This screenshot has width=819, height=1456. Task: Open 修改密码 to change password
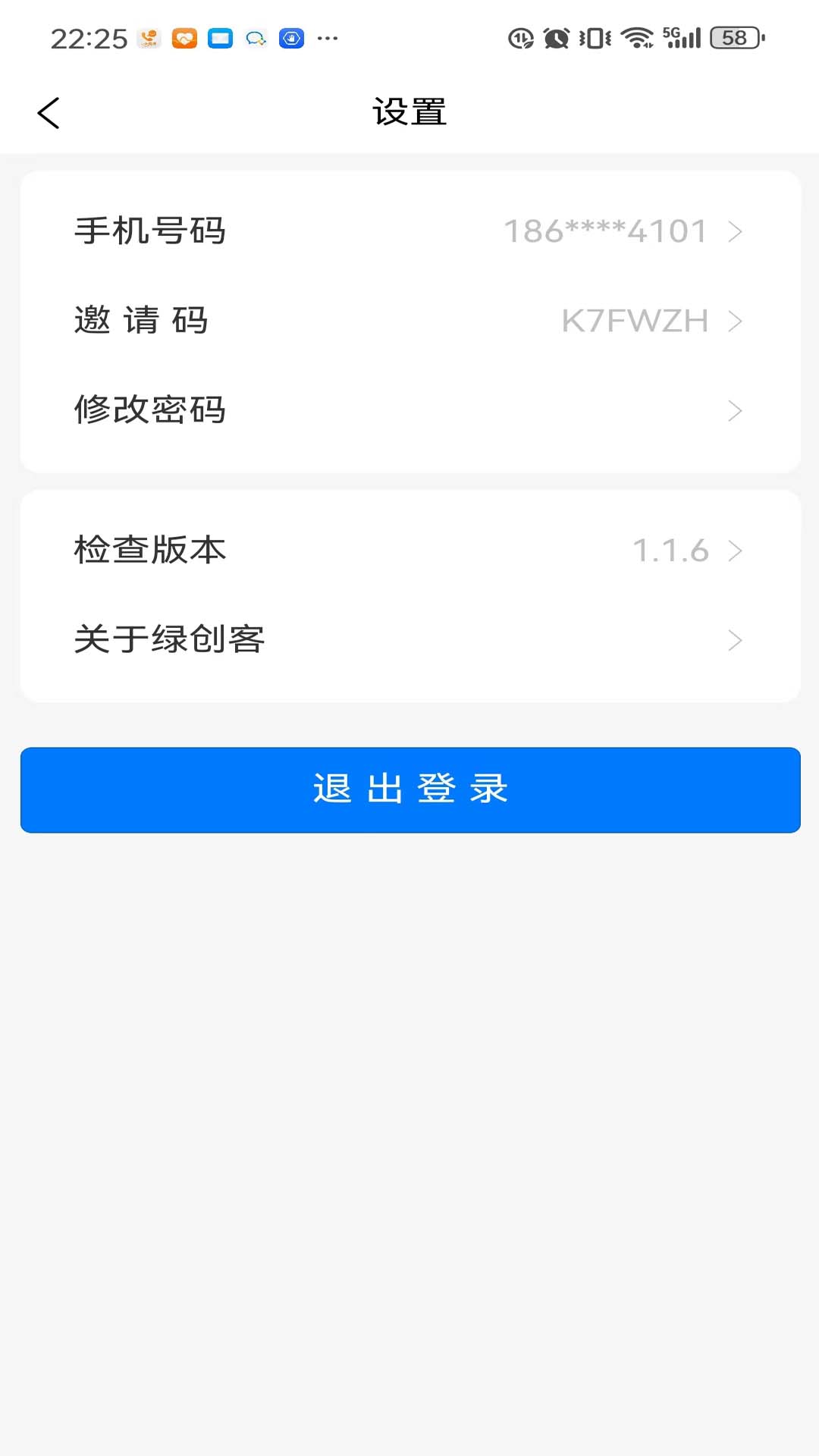(x=409, y=409)
